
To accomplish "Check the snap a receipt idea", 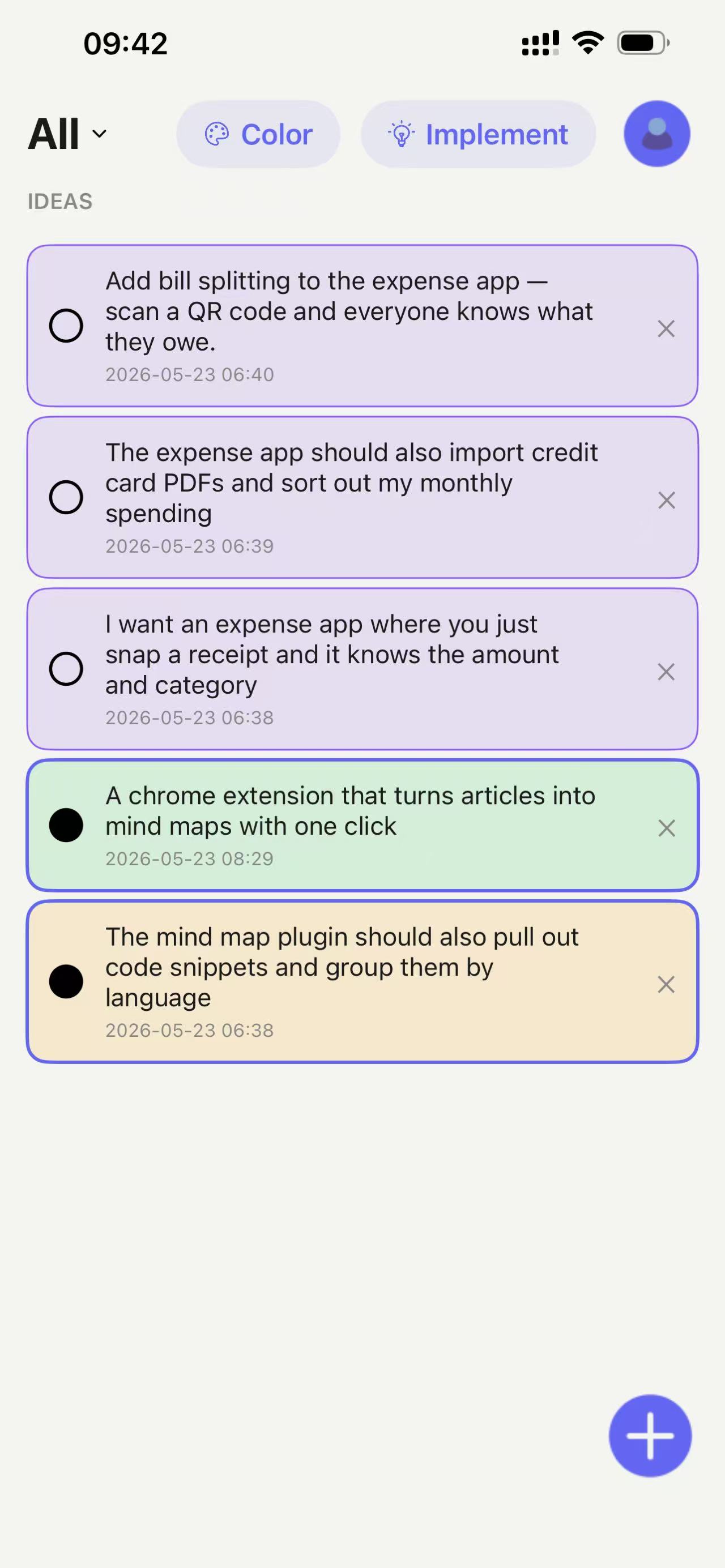I will point(66,669).
